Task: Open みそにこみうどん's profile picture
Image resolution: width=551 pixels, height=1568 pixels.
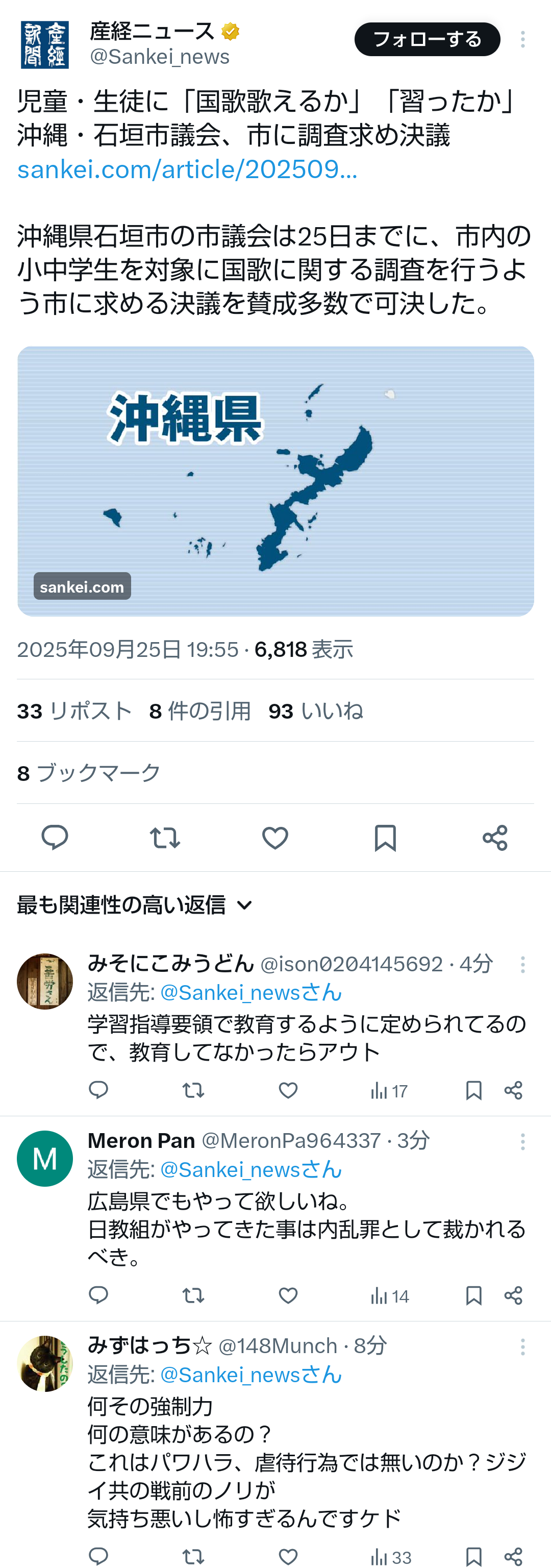Action: (45, 981)
